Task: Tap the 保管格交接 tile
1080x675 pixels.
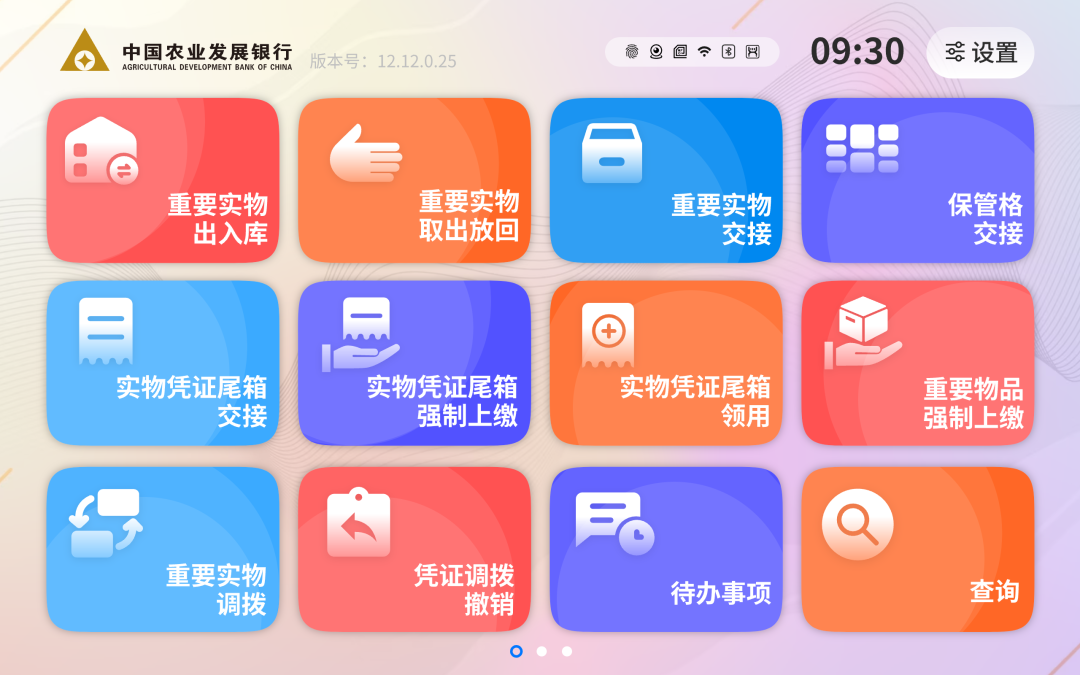Action: [x=917, y=180]
